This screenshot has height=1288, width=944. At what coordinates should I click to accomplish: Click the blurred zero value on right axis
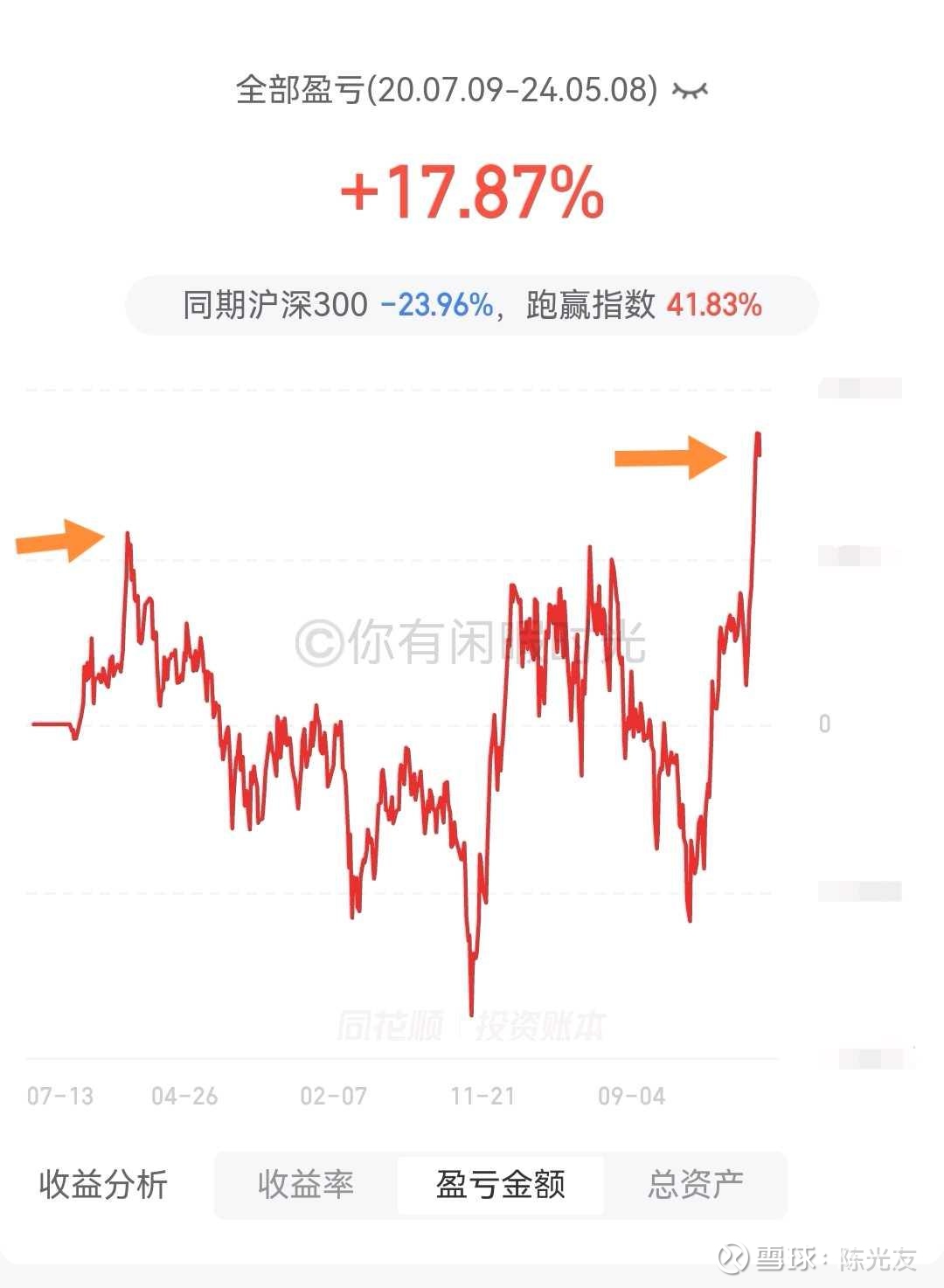[823, 723]
